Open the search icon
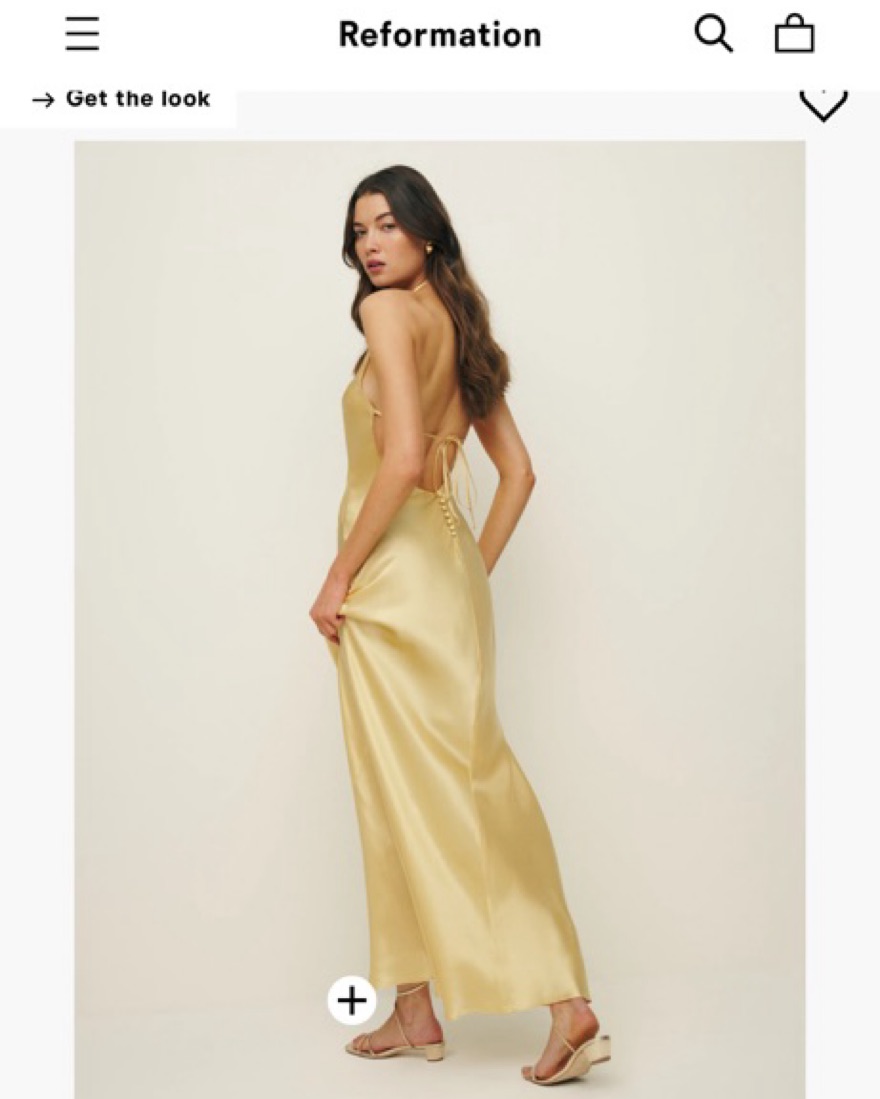880x1099 pixels. [713, 35]
